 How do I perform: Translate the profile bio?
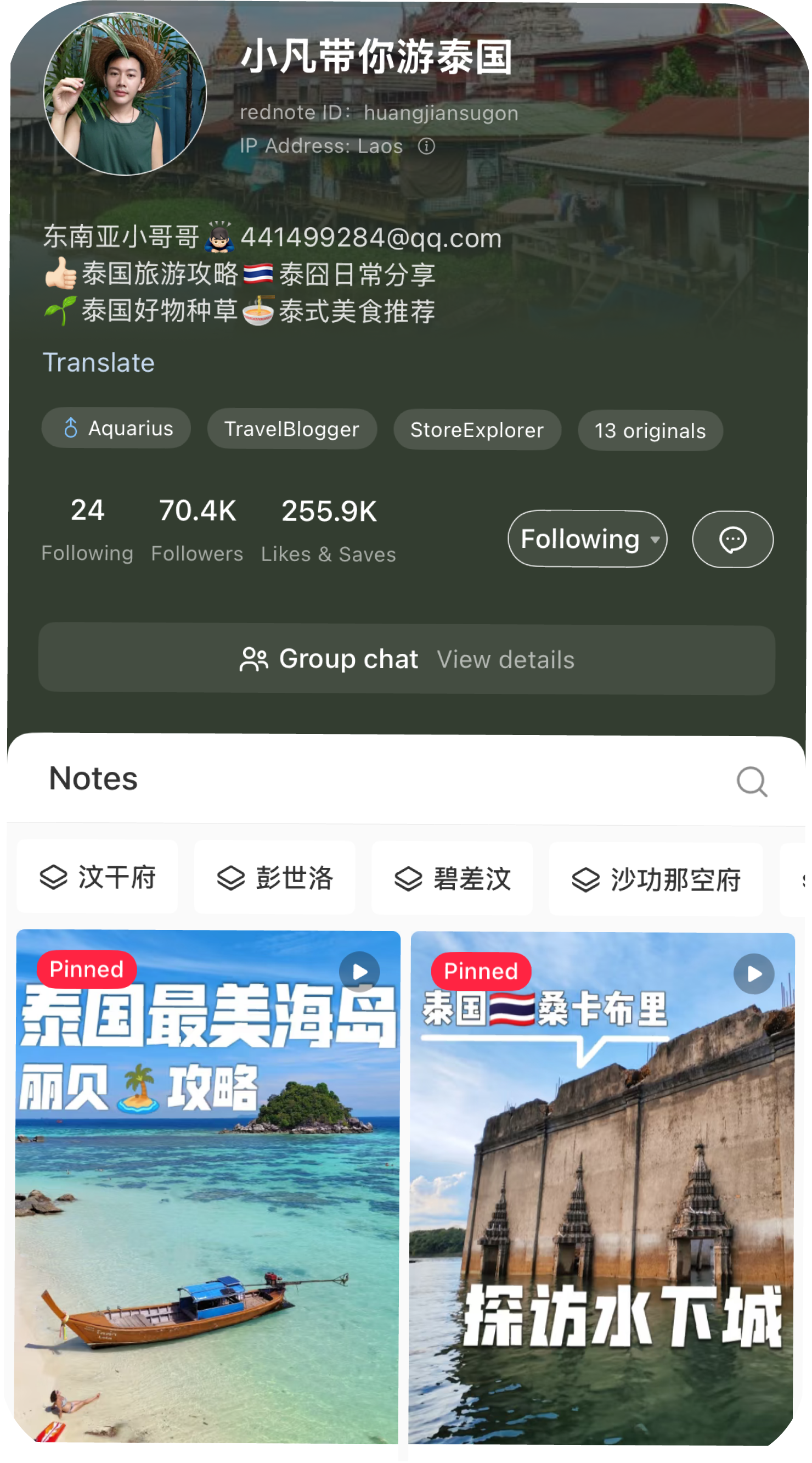[99, 362]
